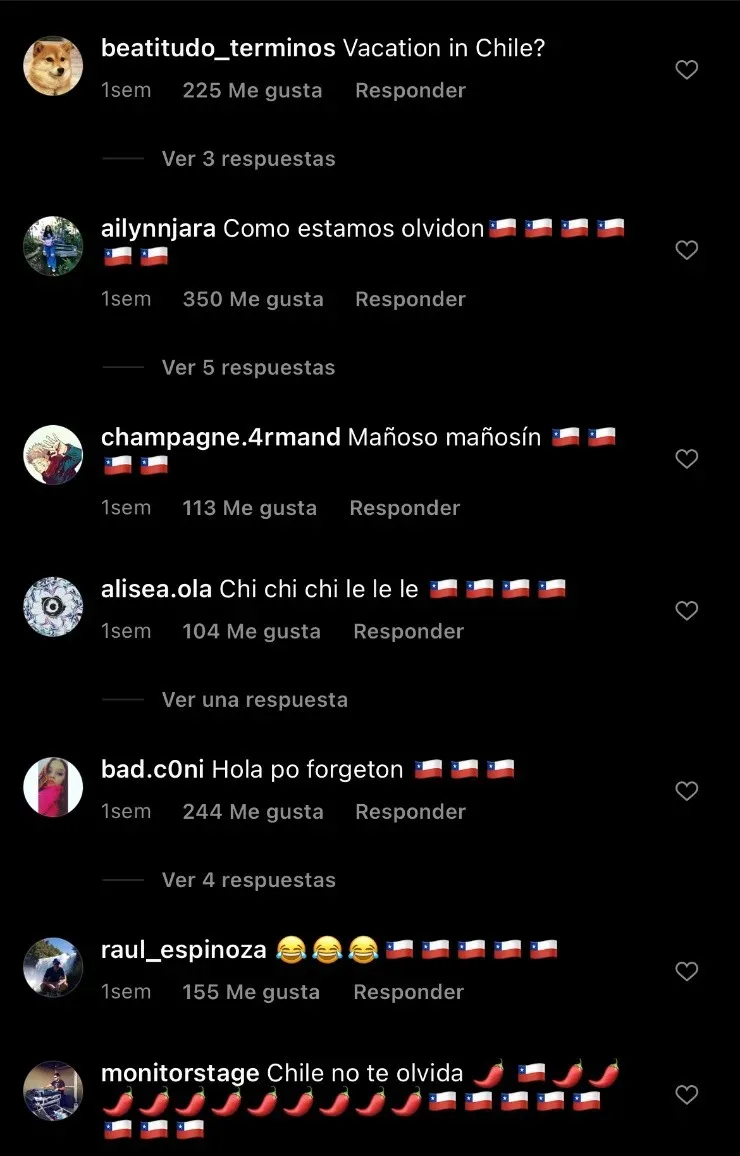Reply to alisea.ola's comment
The width and height of the screenshot is (740, 1156).
(408, 632)
